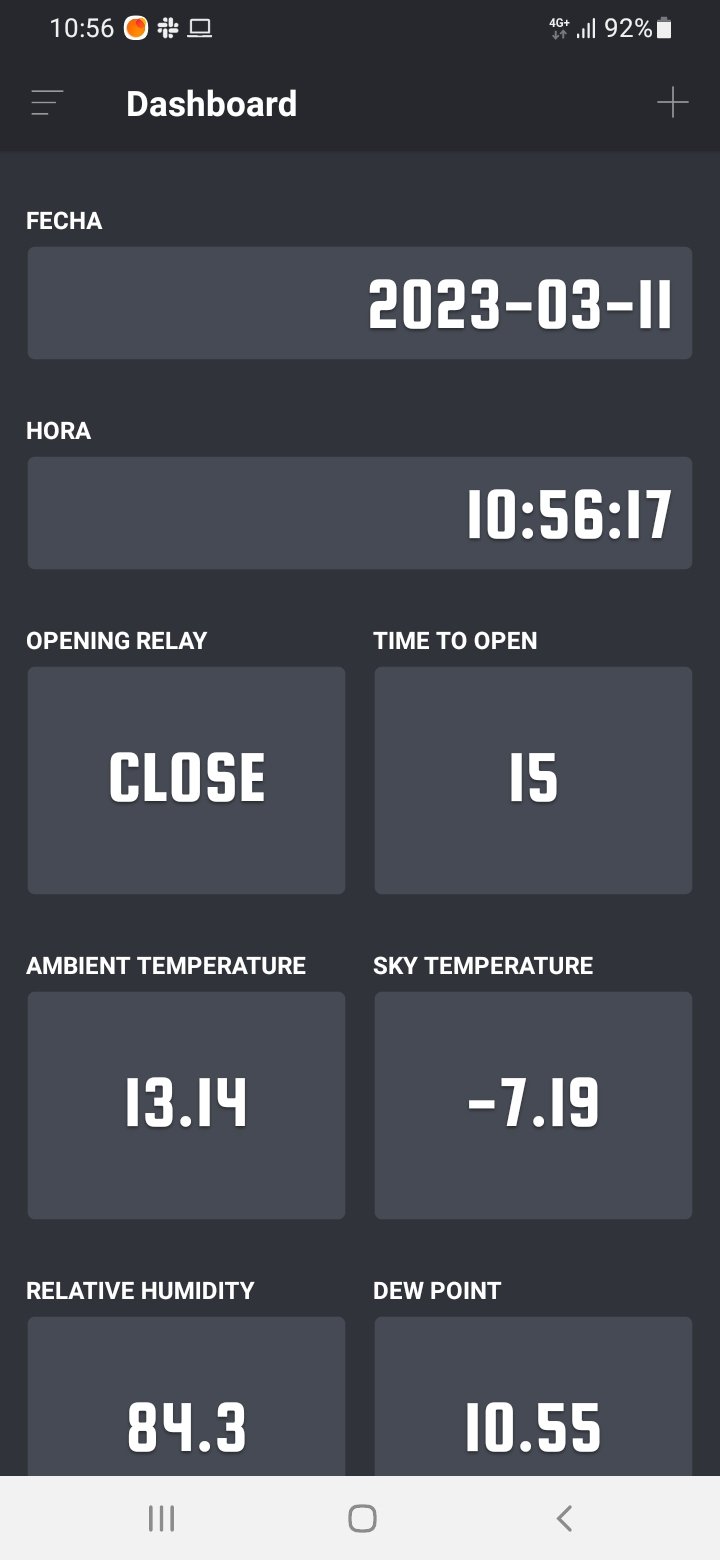Go back using the system back button

point(564,1518)
